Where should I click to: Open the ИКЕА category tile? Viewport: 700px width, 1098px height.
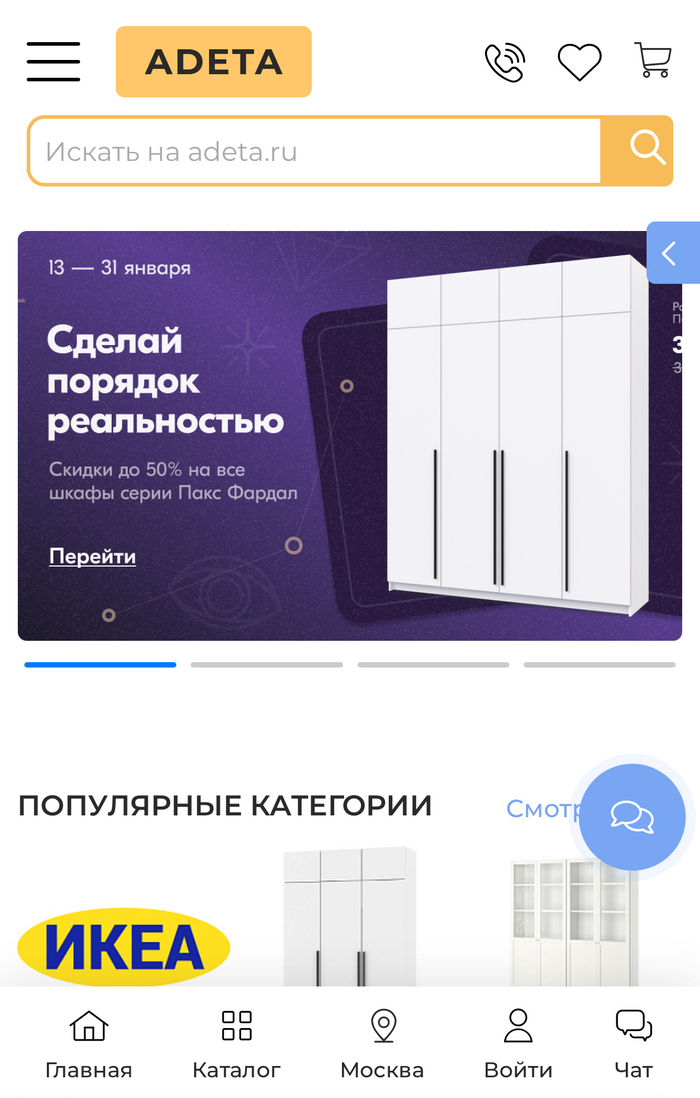(x=124, y=946)
